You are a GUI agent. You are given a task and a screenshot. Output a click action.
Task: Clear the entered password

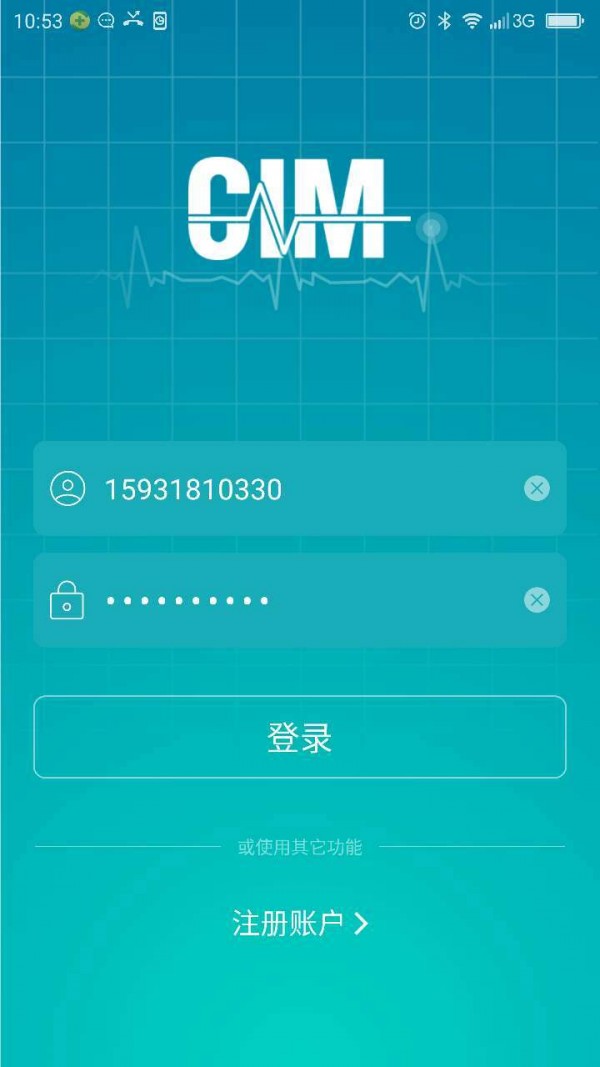[x=537, y=600]
